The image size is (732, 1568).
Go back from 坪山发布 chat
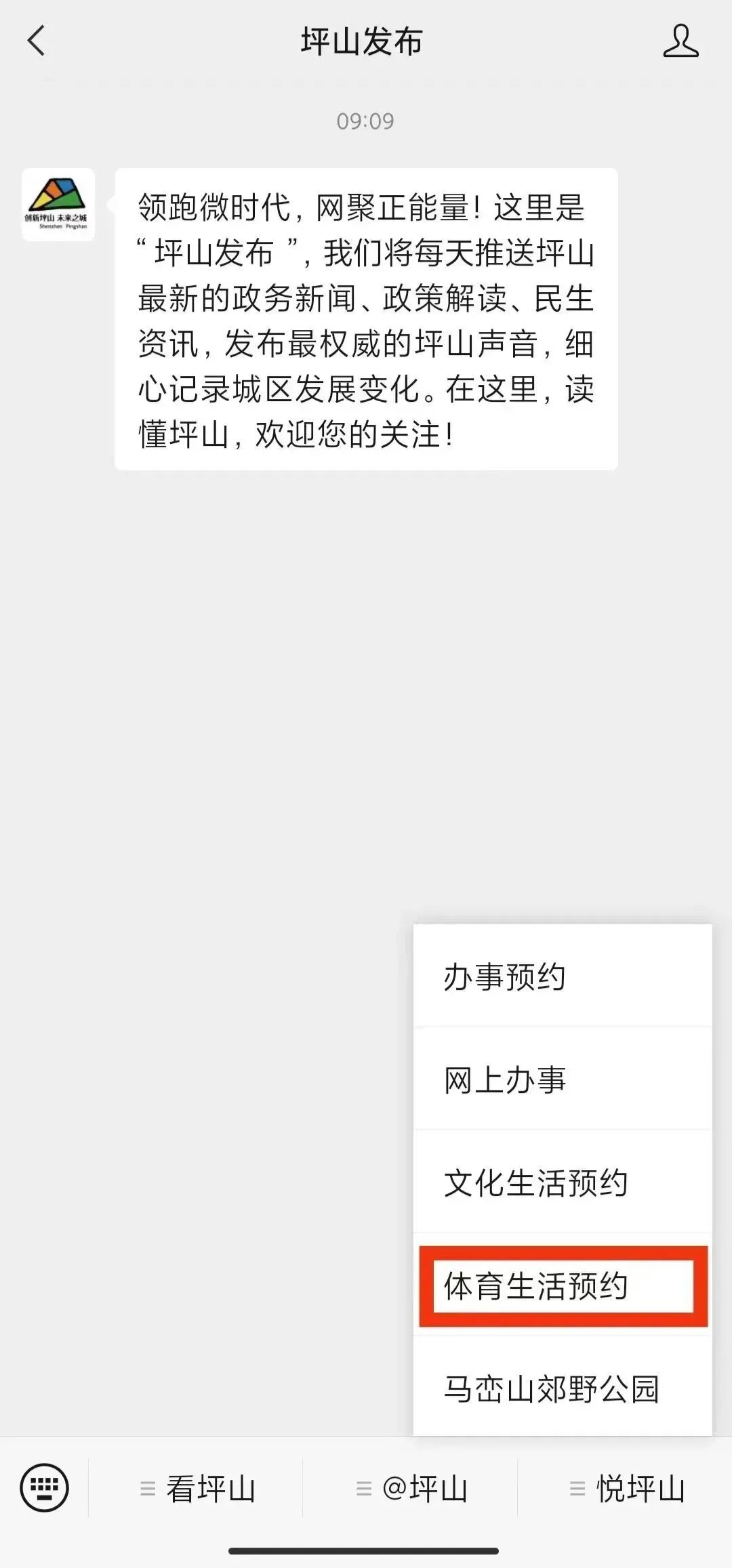[37, 41]
